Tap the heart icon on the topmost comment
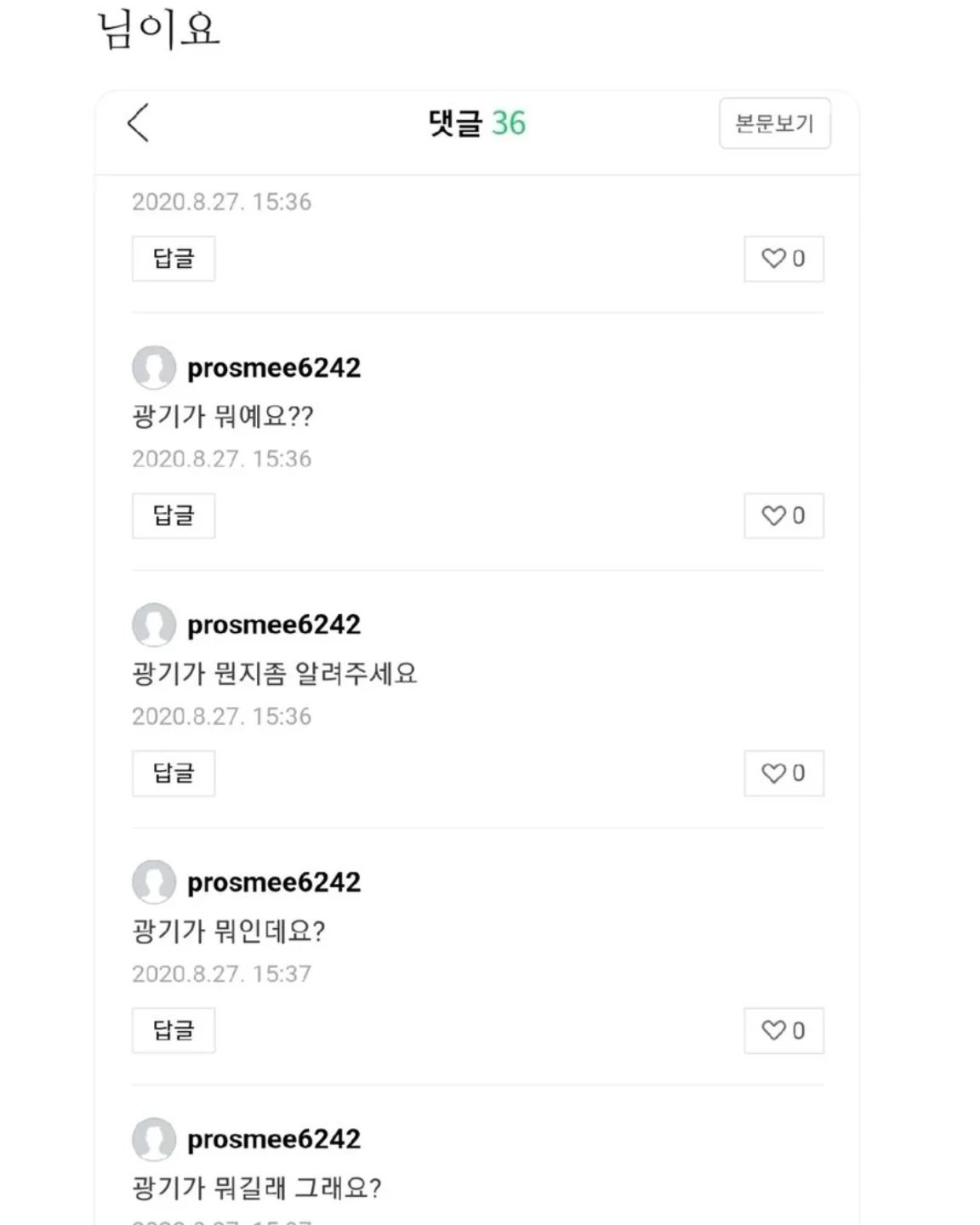 [x=783, y=259]
